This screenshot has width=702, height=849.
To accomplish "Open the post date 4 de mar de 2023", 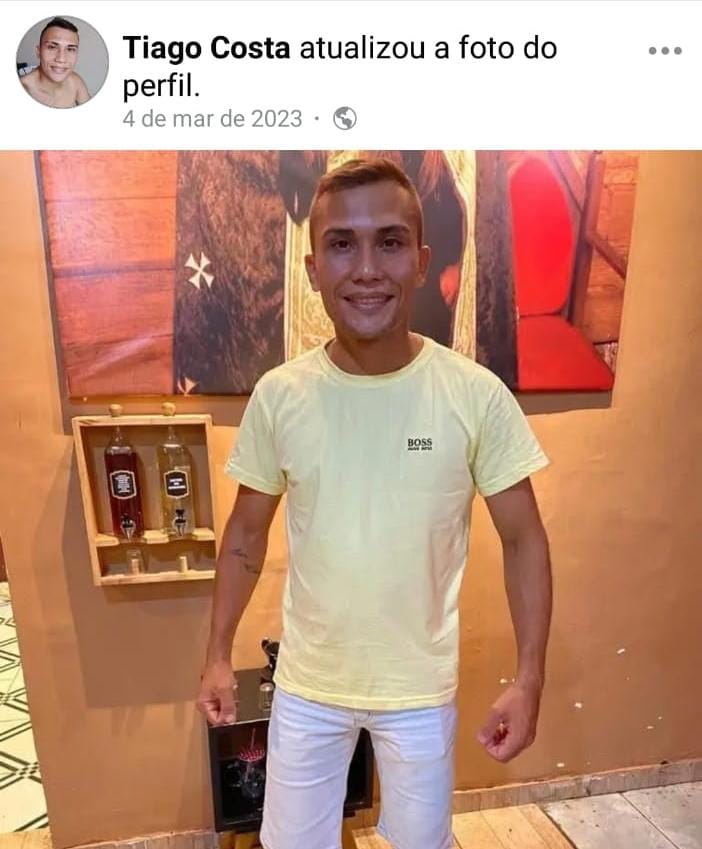I will pos(212,119).
